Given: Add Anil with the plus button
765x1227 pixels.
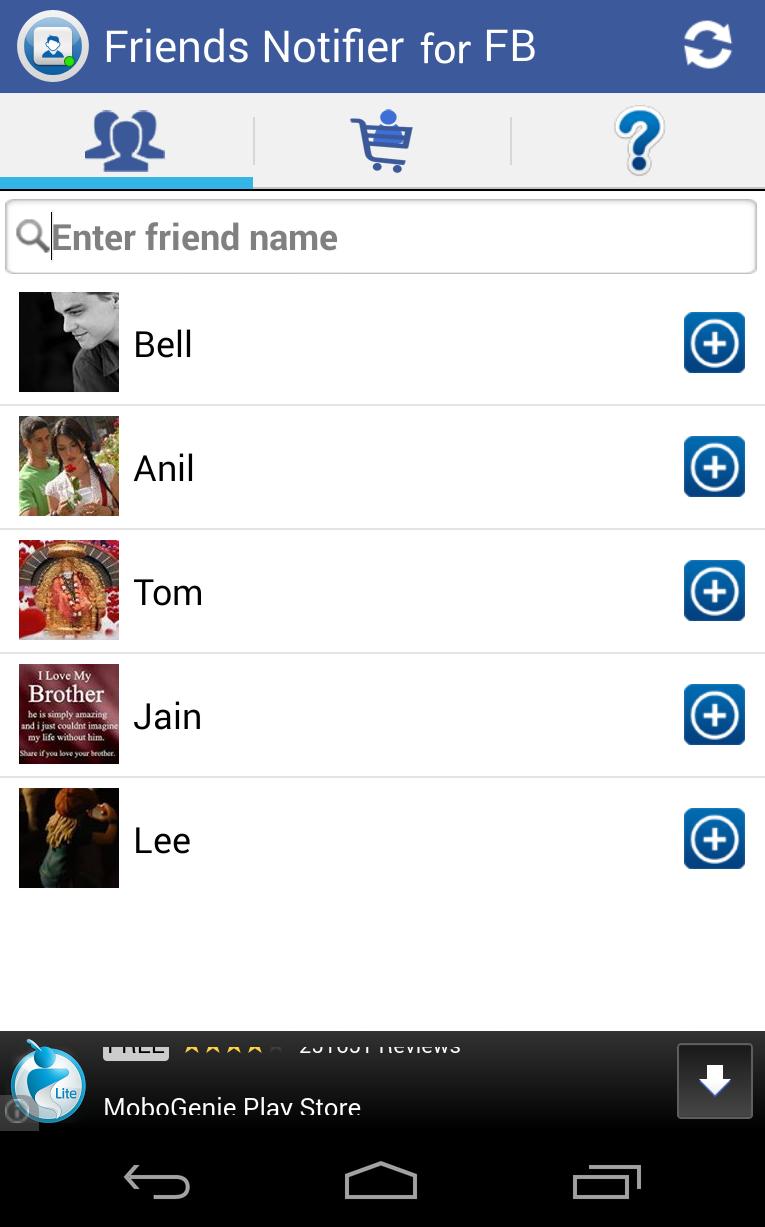Looking at the screenshot, I should 714,467.
